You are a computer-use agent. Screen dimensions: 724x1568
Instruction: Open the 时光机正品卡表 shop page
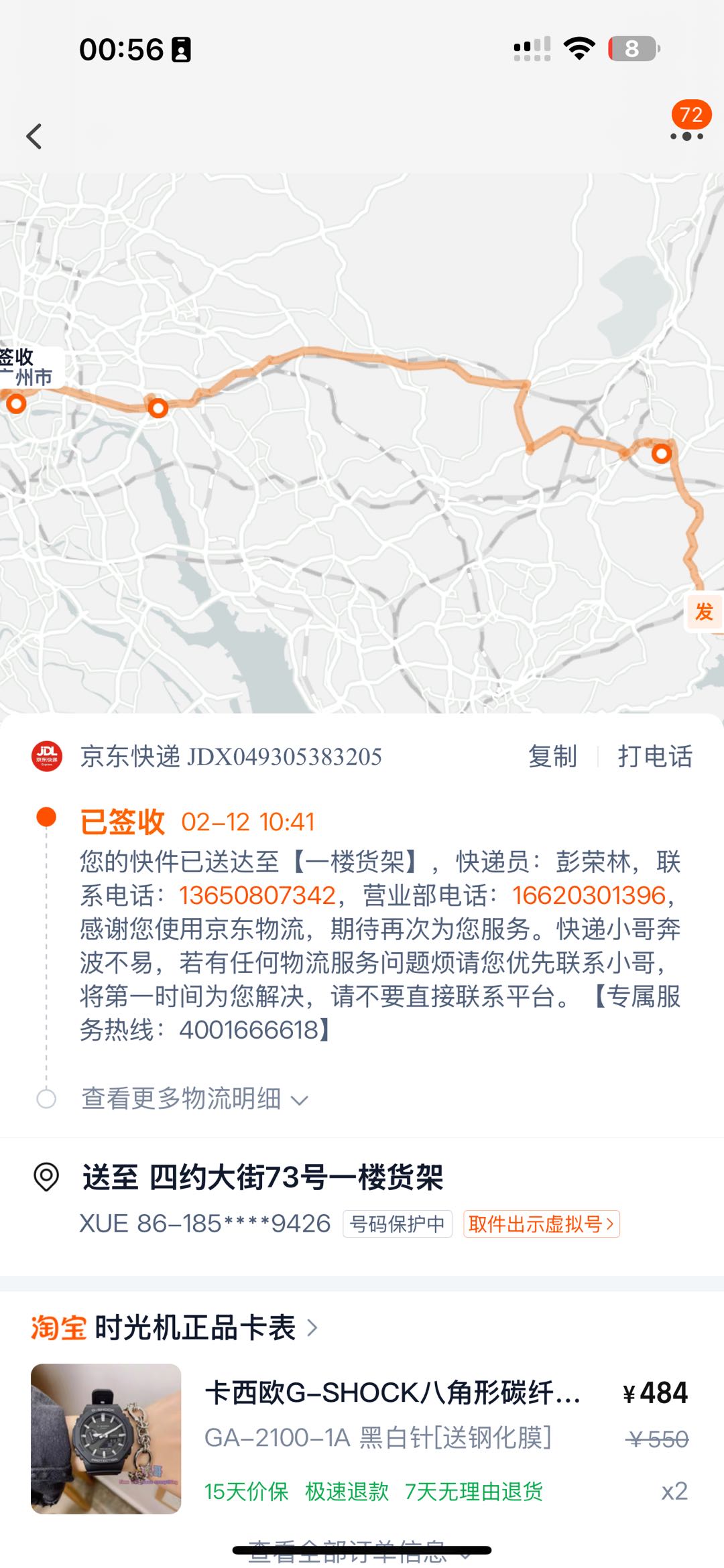point(194,1327)
